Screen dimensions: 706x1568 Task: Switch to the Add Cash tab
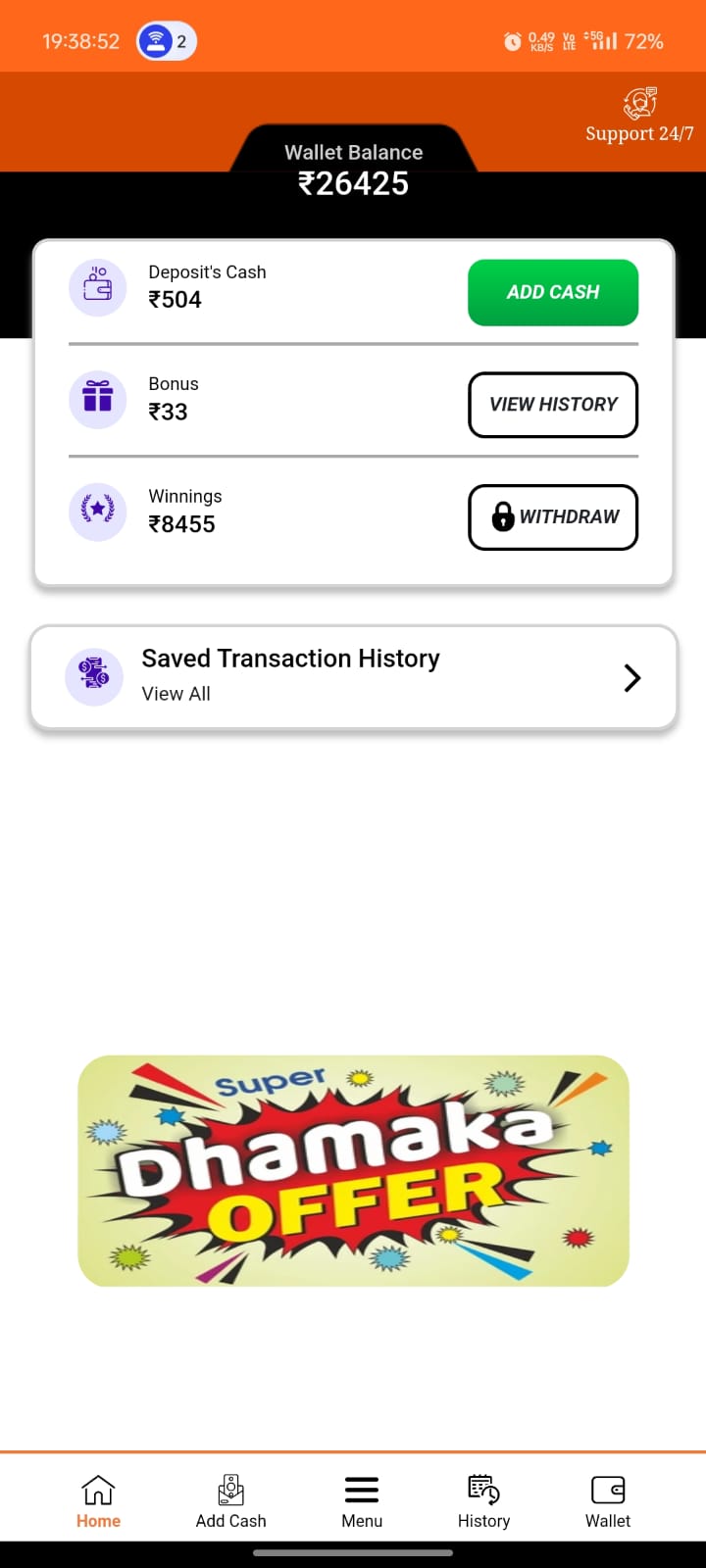tap(230, 1501)
